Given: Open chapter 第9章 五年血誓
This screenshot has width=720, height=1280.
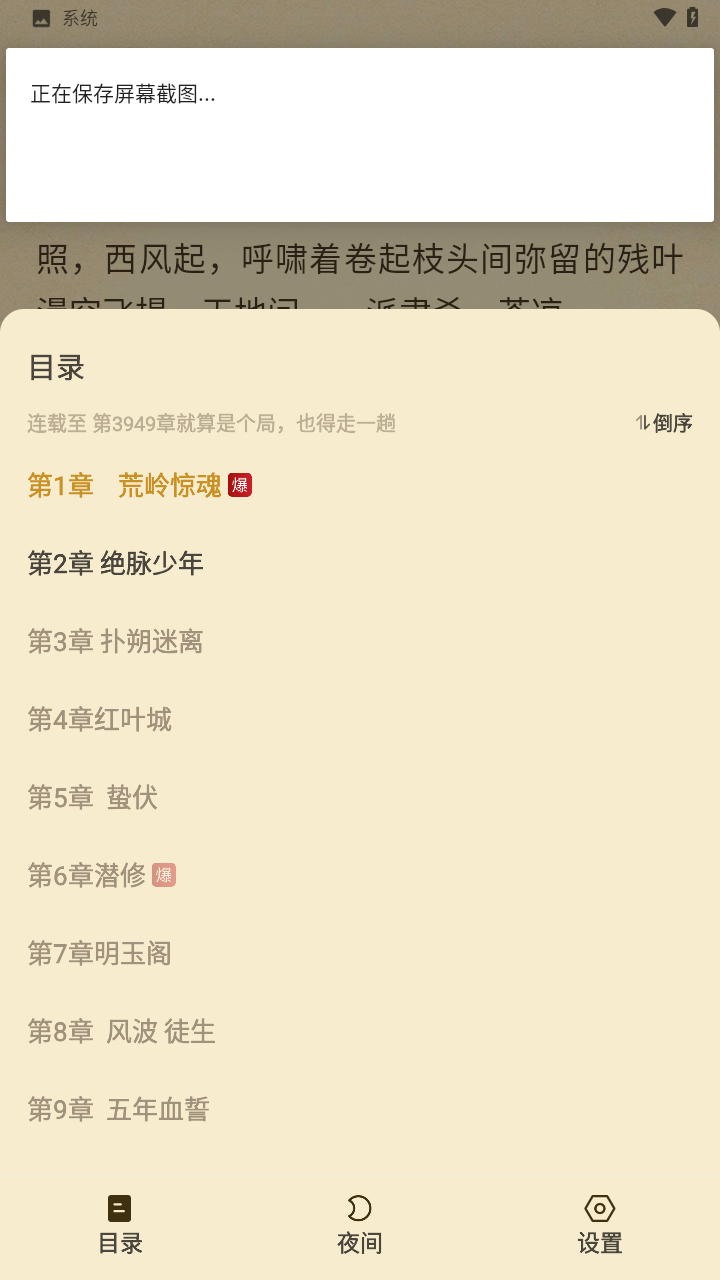Looking at the screenshot, I should pos(119,1109).
